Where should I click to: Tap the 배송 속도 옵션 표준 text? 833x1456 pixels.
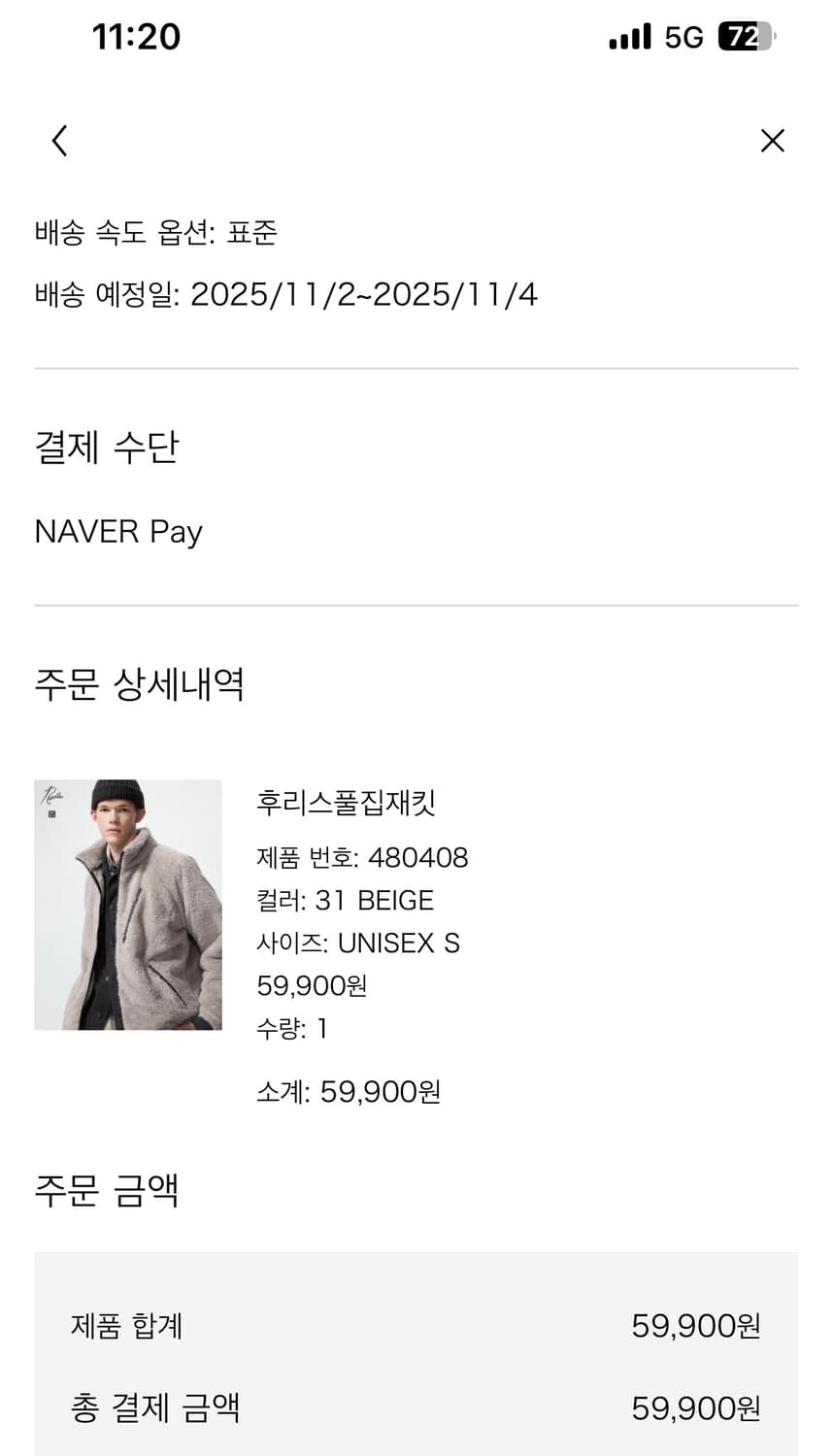[155, 234]
